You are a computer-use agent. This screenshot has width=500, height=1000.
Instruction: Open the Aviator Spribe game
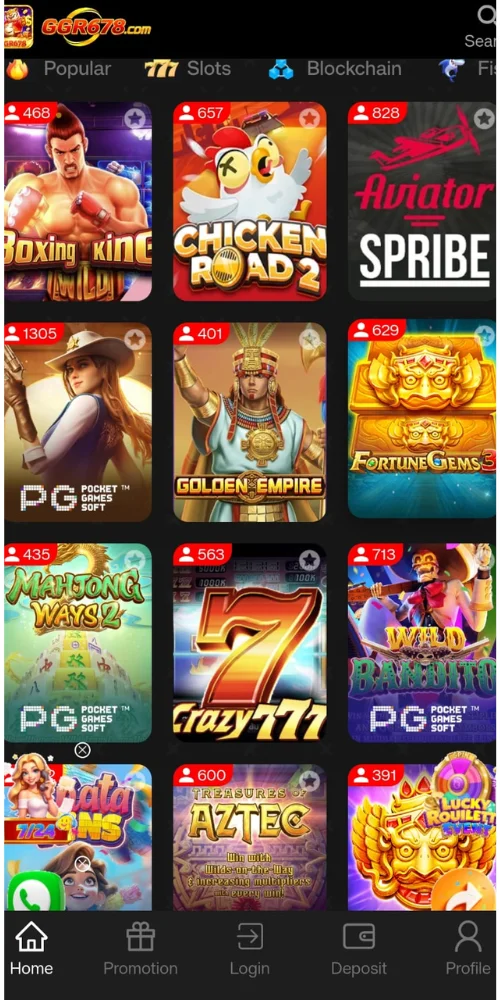pyautogui.click(x=422, y=202)
